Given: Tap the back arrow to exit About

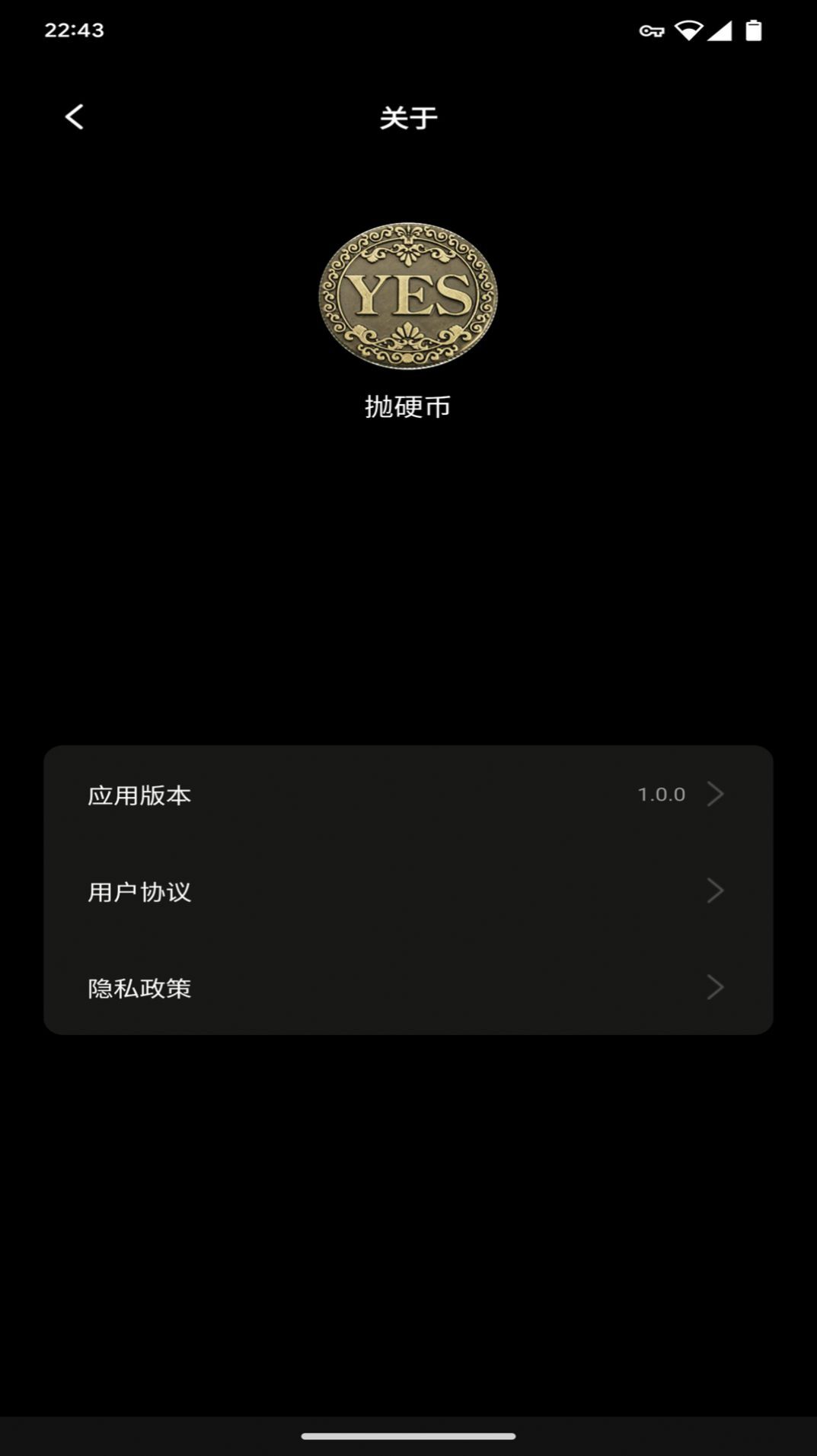Looking at the screenshot, I should pos(73,116).
